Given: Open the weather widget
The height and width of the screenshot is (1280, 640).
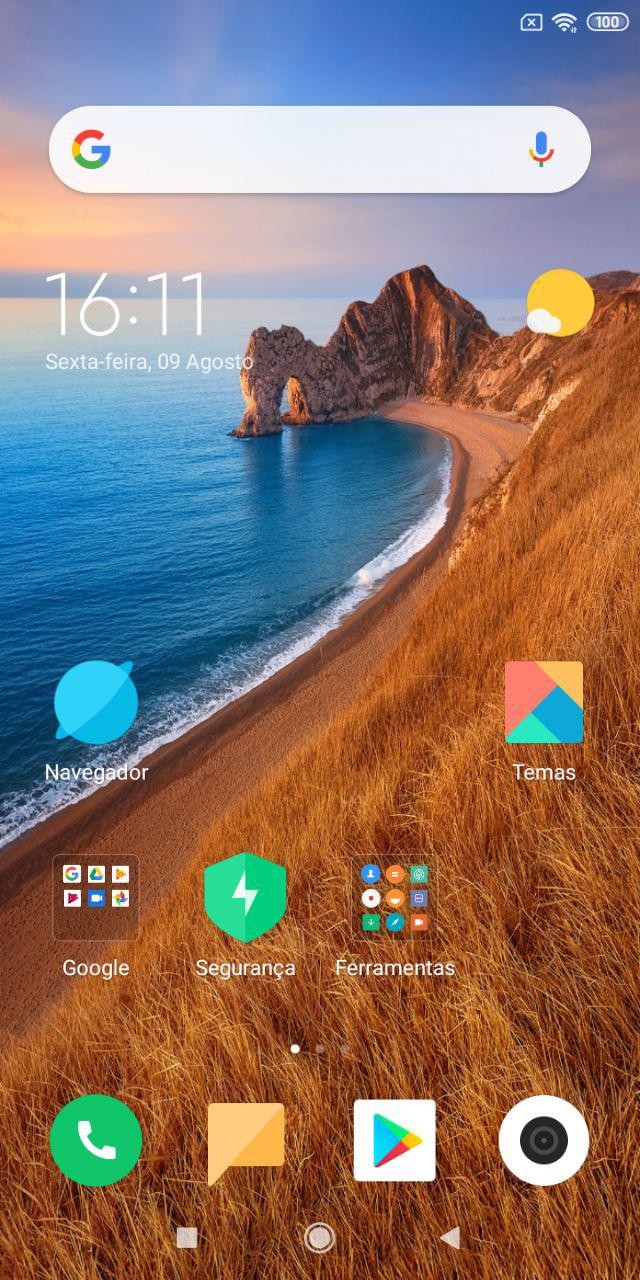Looking at the screenshot, I should click(559, 304).
